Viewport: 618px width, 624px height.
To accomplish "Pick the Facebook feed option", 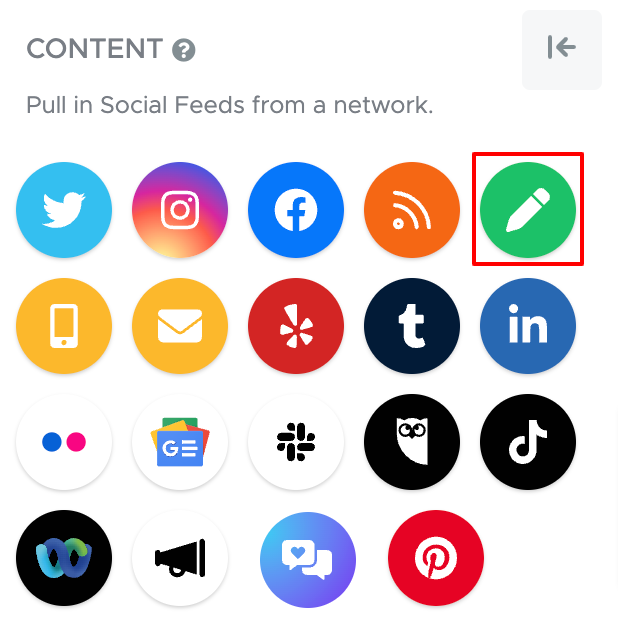I will point(296,210).
